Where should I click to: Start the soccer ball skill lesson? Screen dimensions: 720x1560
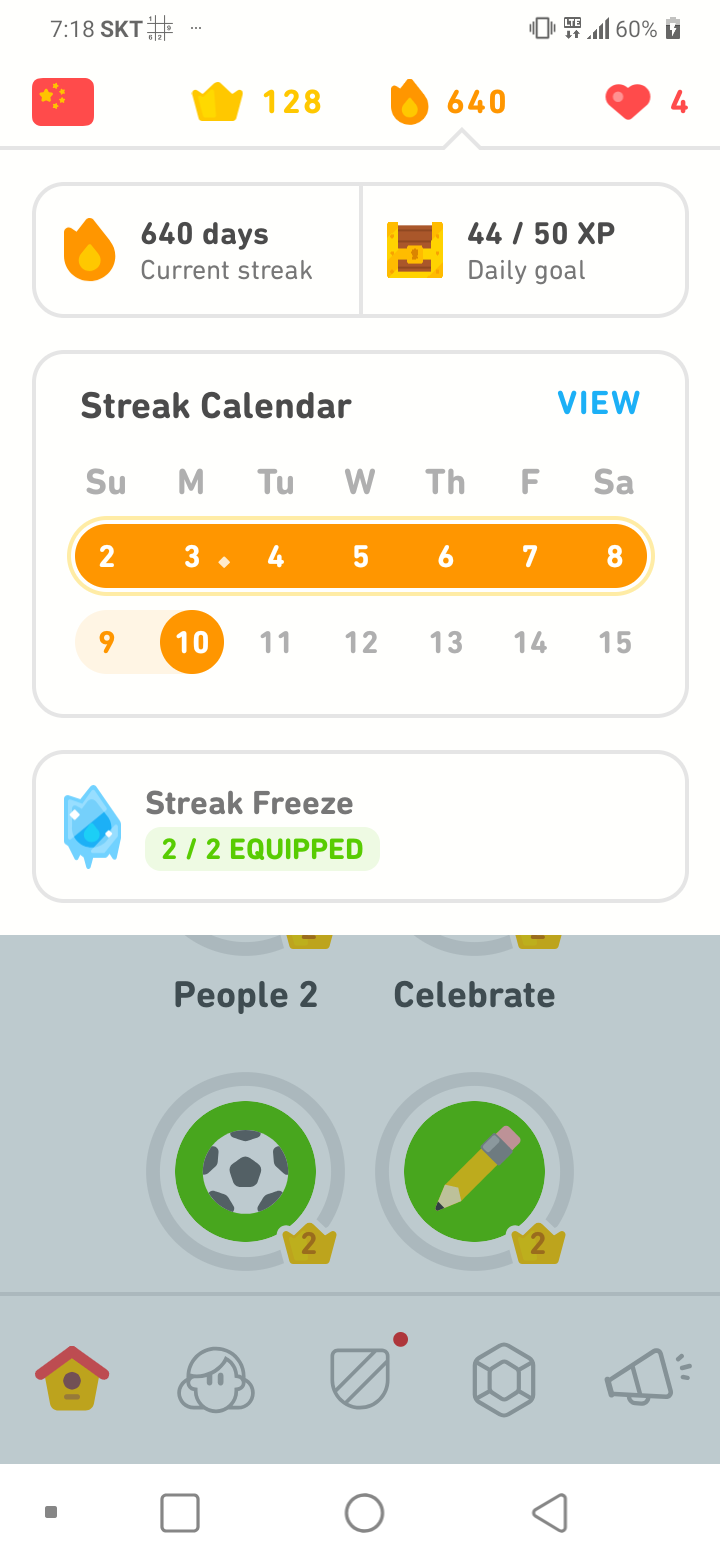click(x=246, y=1172)
